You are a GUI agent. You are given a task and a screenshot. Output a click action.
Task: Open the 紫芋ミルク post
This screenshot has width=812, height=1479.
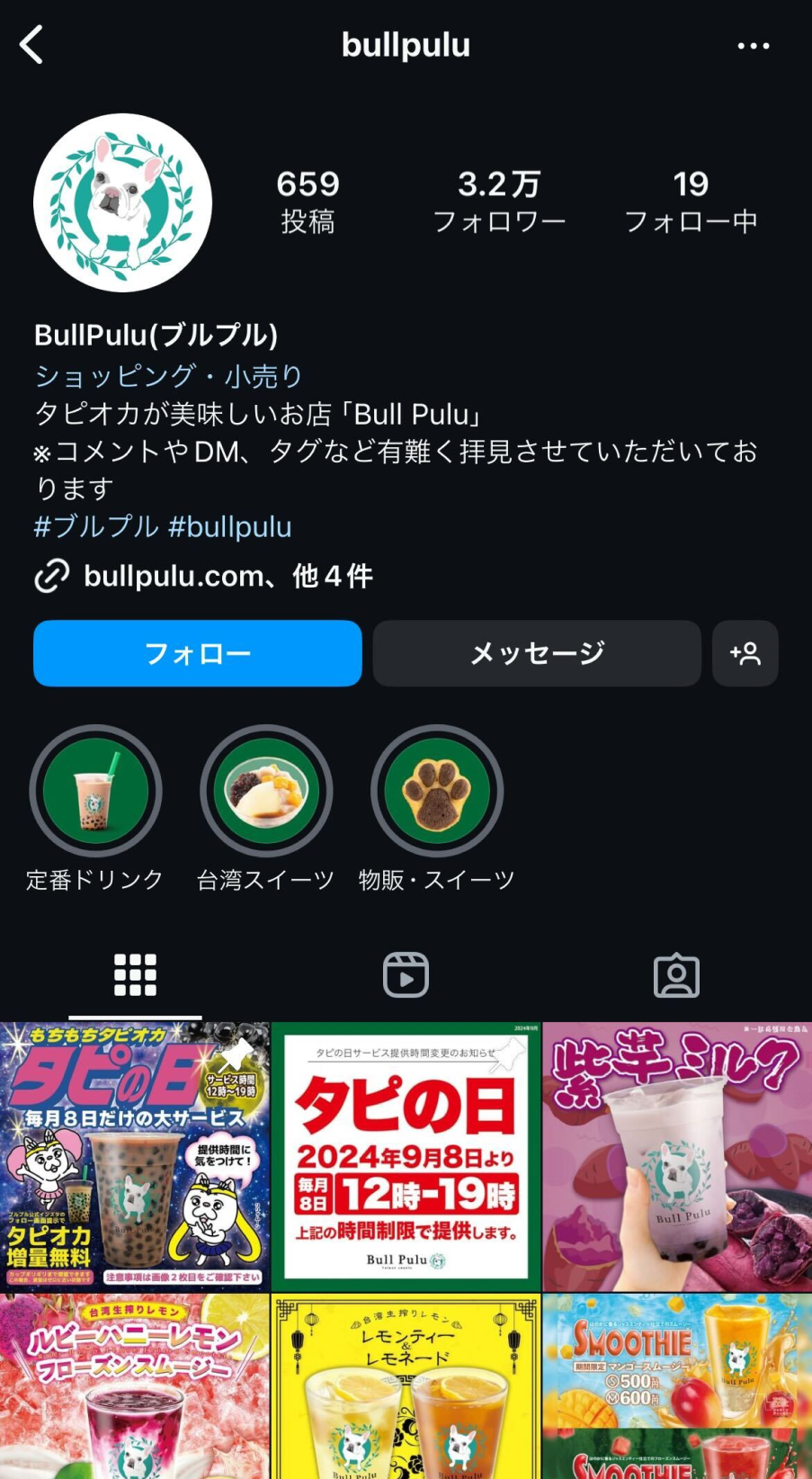pyautogui.click(x=677, y=1157)
